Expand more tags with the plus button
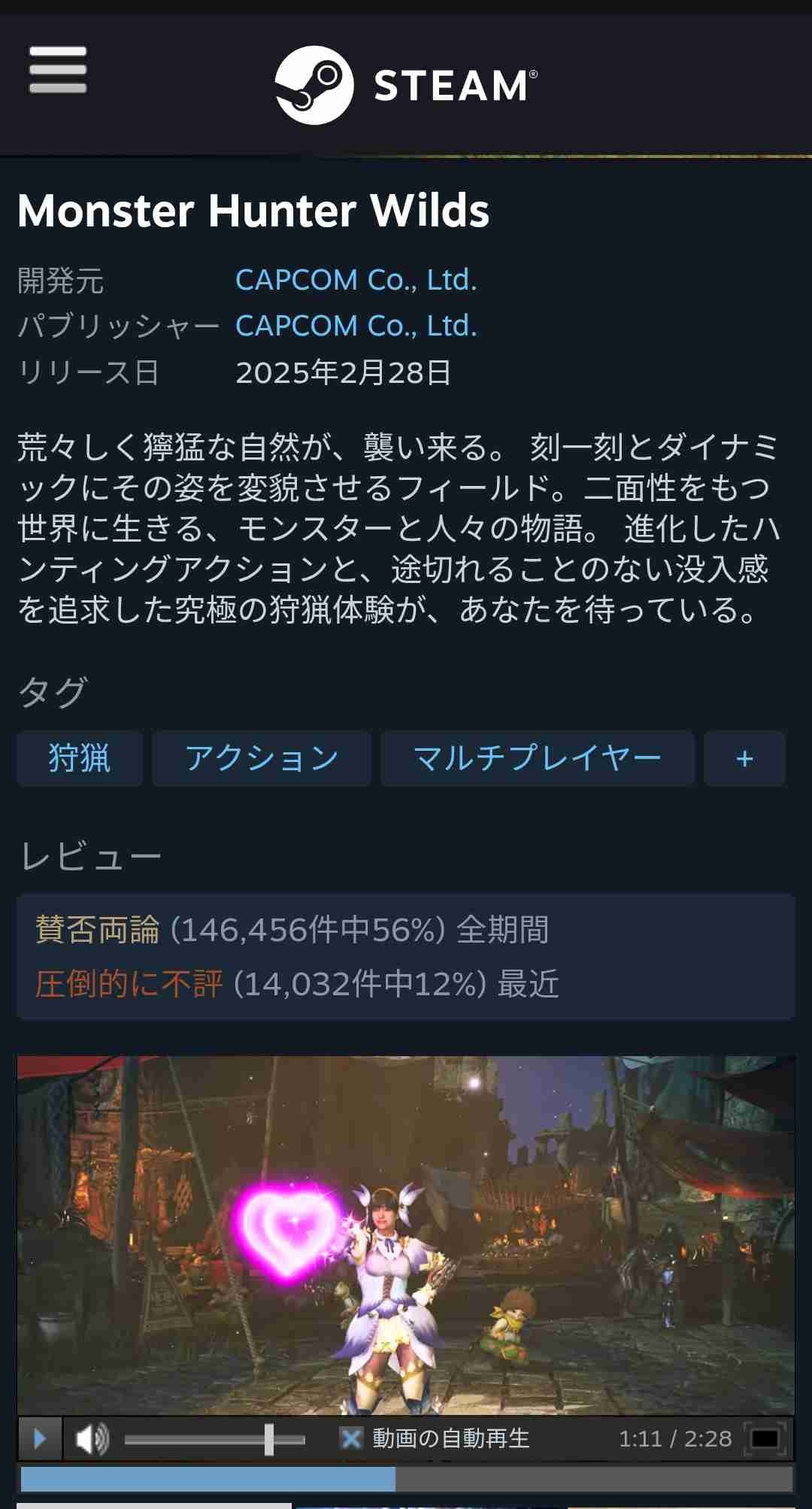The image size is (812, 1509). coord(744,758)
